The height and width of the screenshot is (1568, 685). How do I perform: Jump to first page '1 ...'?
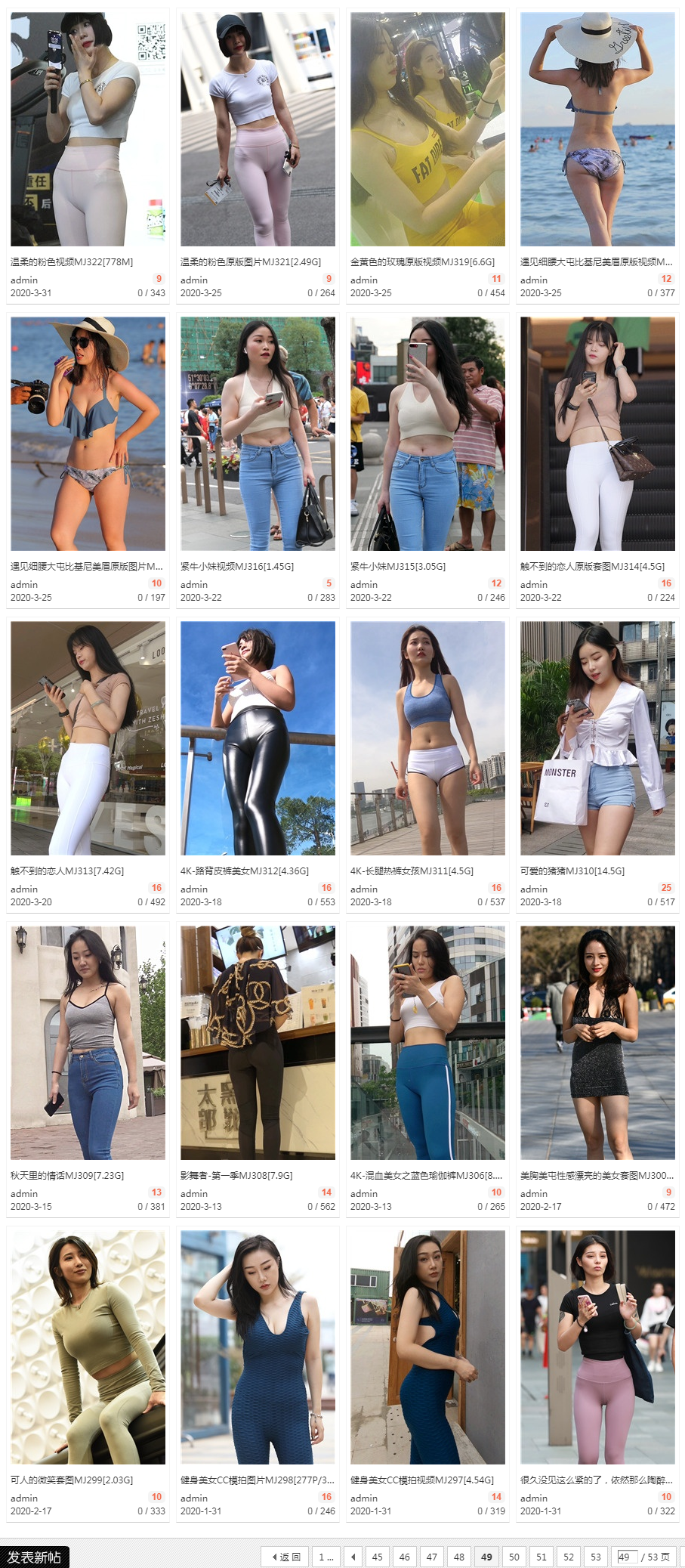[x=326, y=1557]
